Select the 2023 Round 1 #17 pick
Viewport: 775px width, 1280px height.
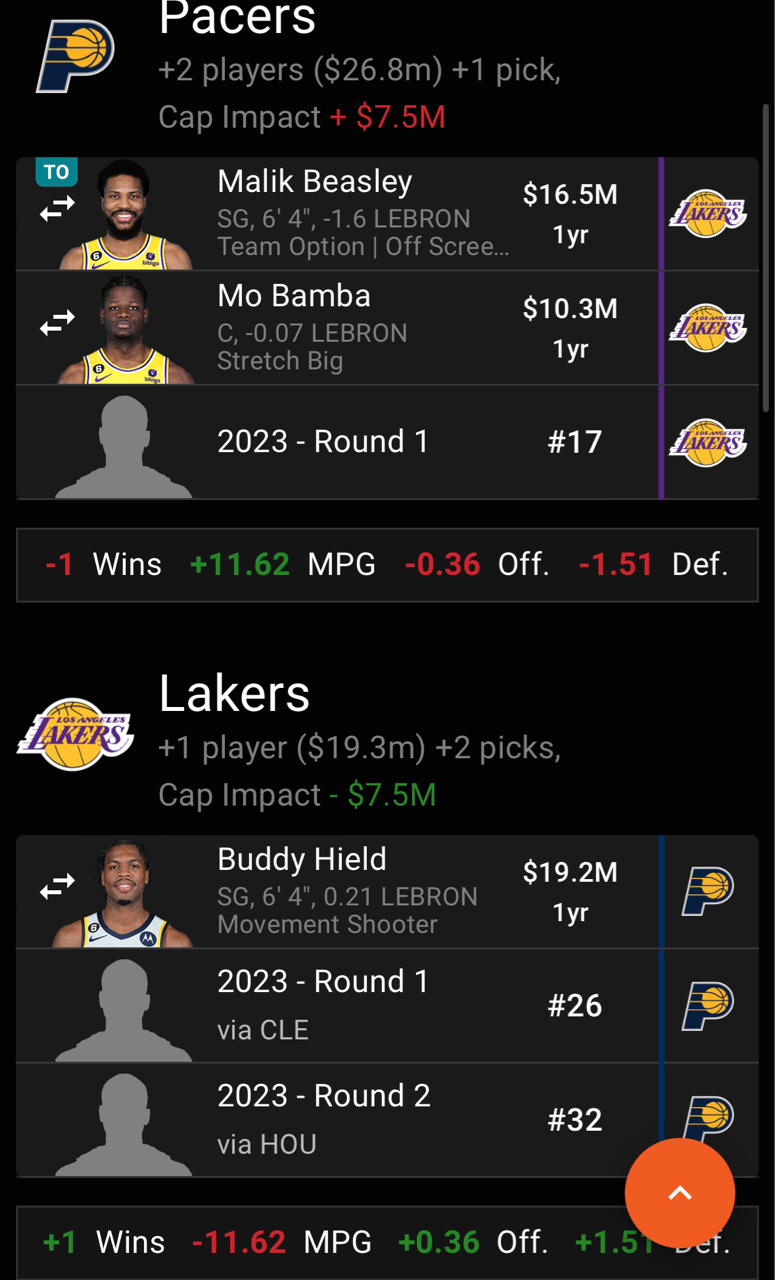pyautogui.click(x=387, y=442)
